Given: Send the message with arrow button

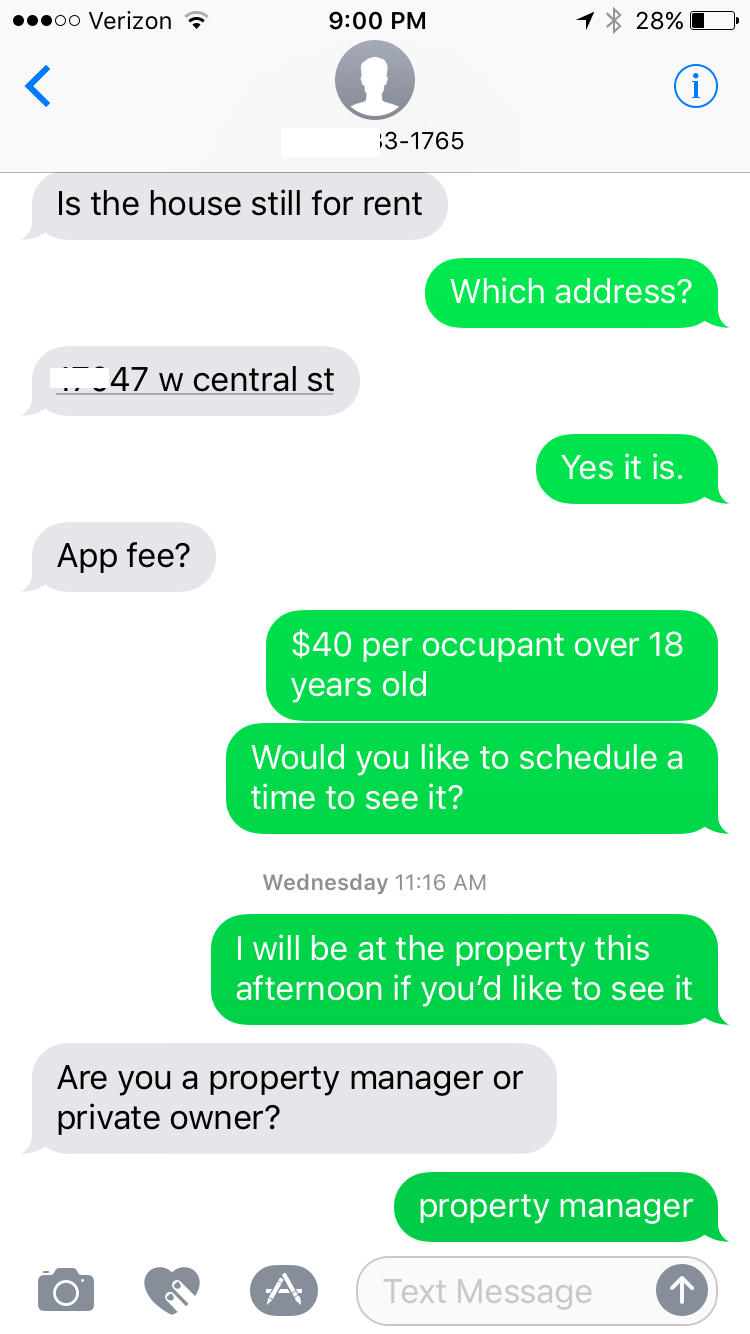Looking at the screenshot, I should [682, 1290].
